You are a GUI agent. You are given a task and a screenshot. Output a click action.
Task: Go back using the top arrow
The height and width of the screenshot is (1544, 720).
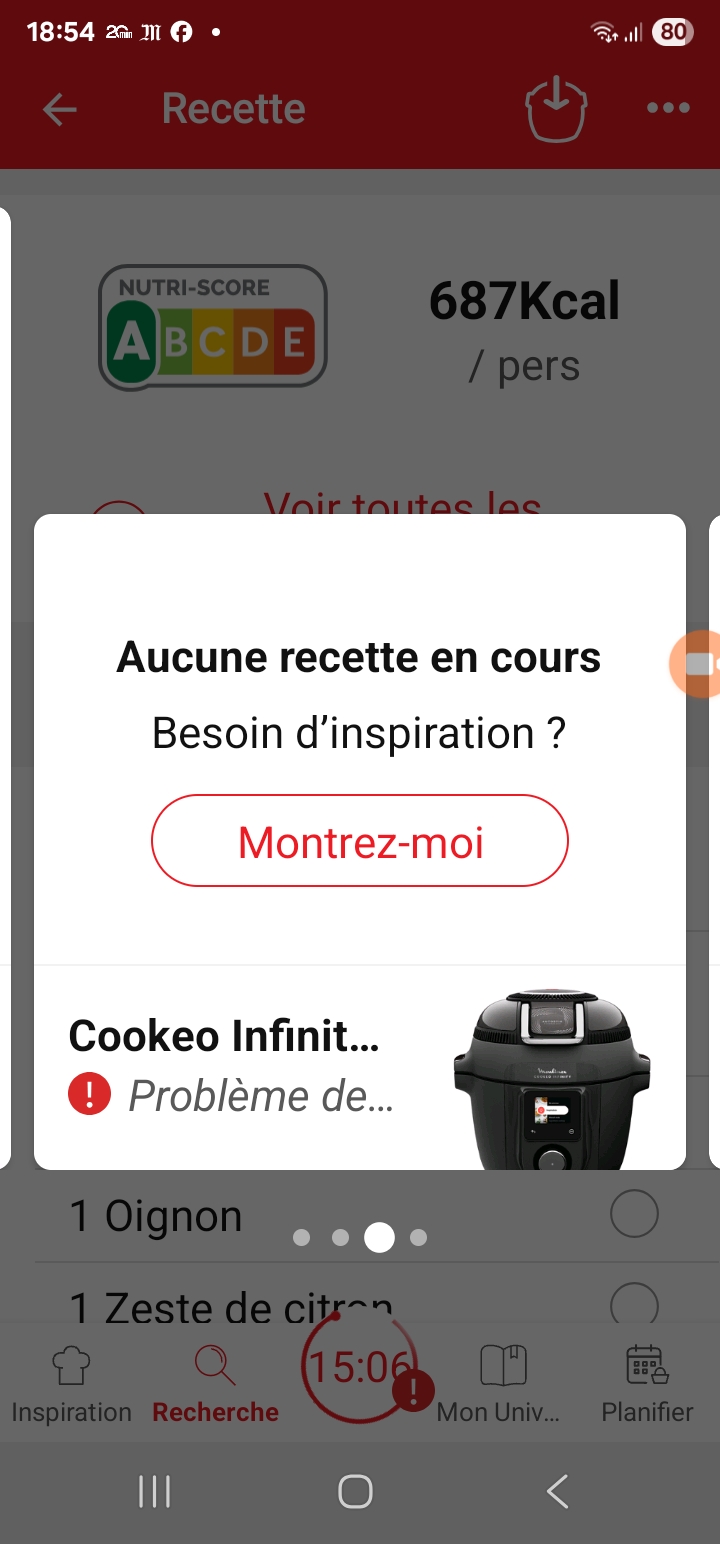click(60, 109)
